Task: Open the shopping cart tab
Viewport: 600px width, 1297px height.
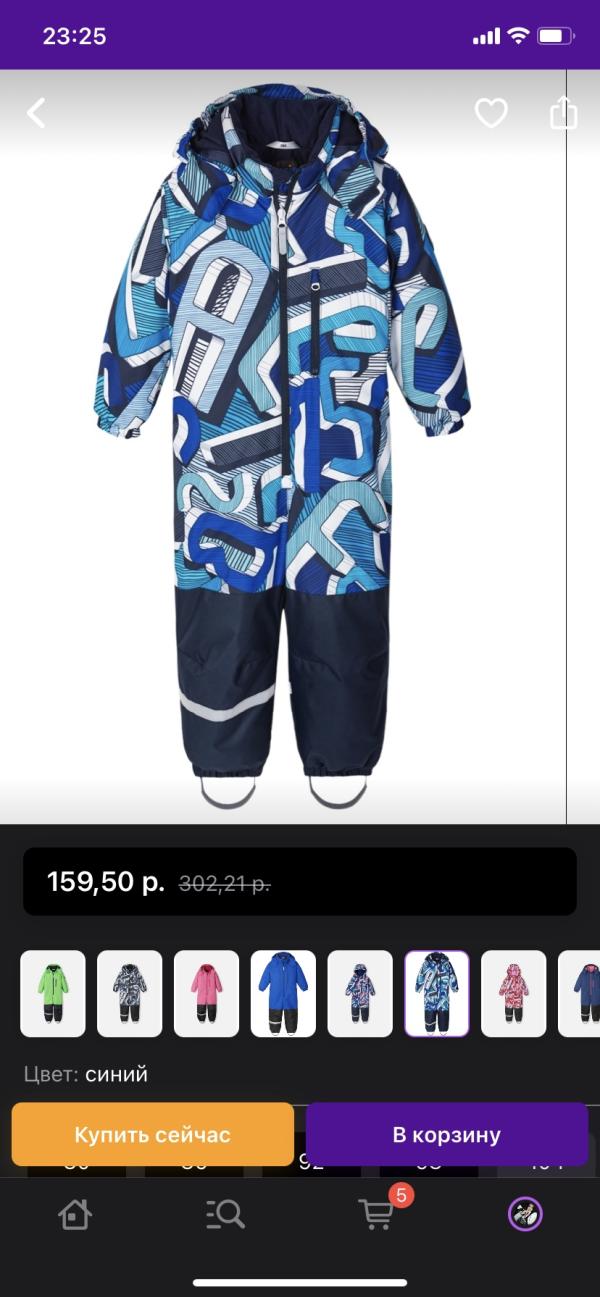Action: point(377,1214)
